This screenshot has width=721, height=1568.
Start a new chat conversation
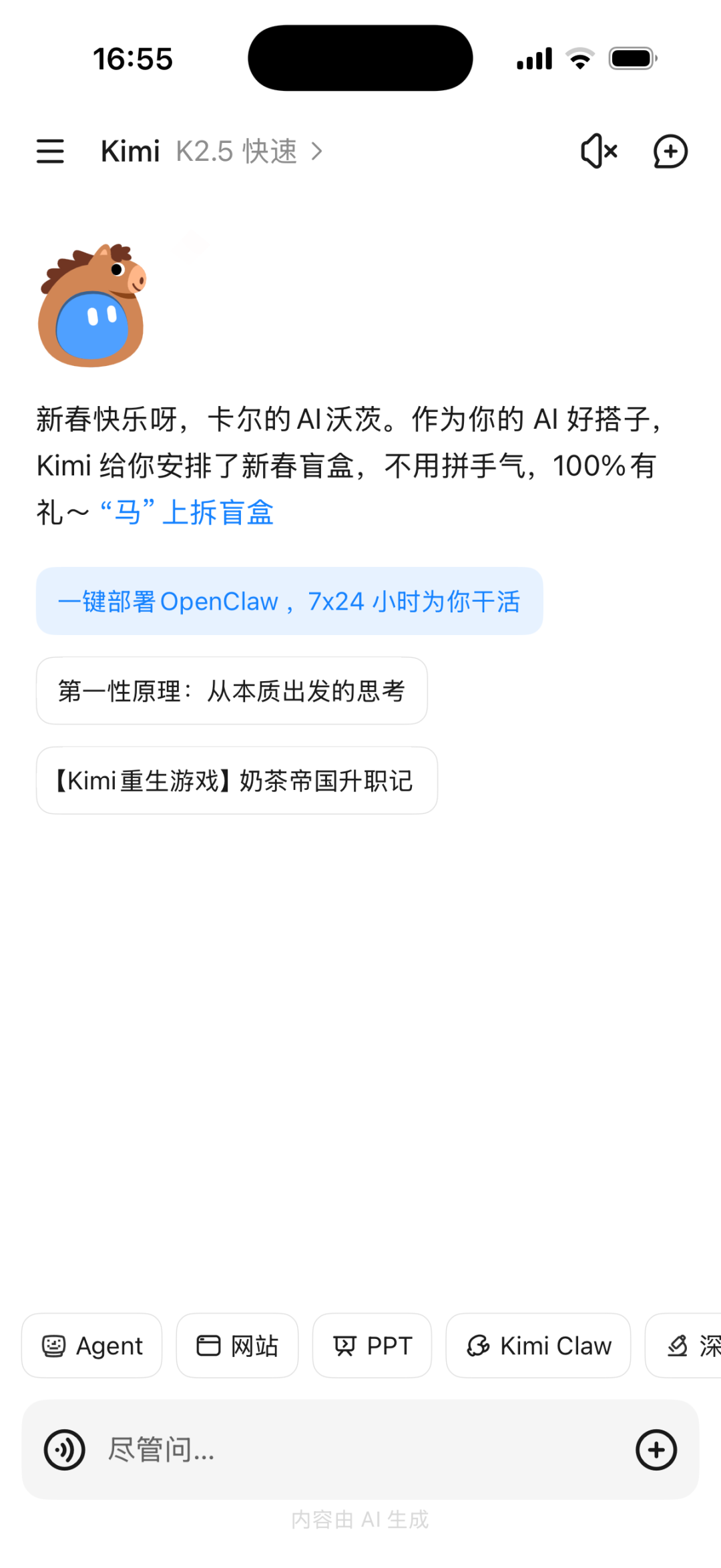(670, 152)
